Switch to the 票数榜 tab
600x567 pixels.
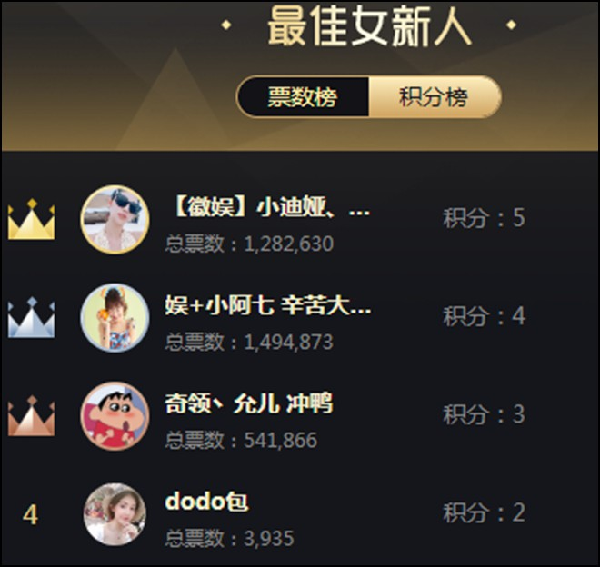(x=302, y=98)
